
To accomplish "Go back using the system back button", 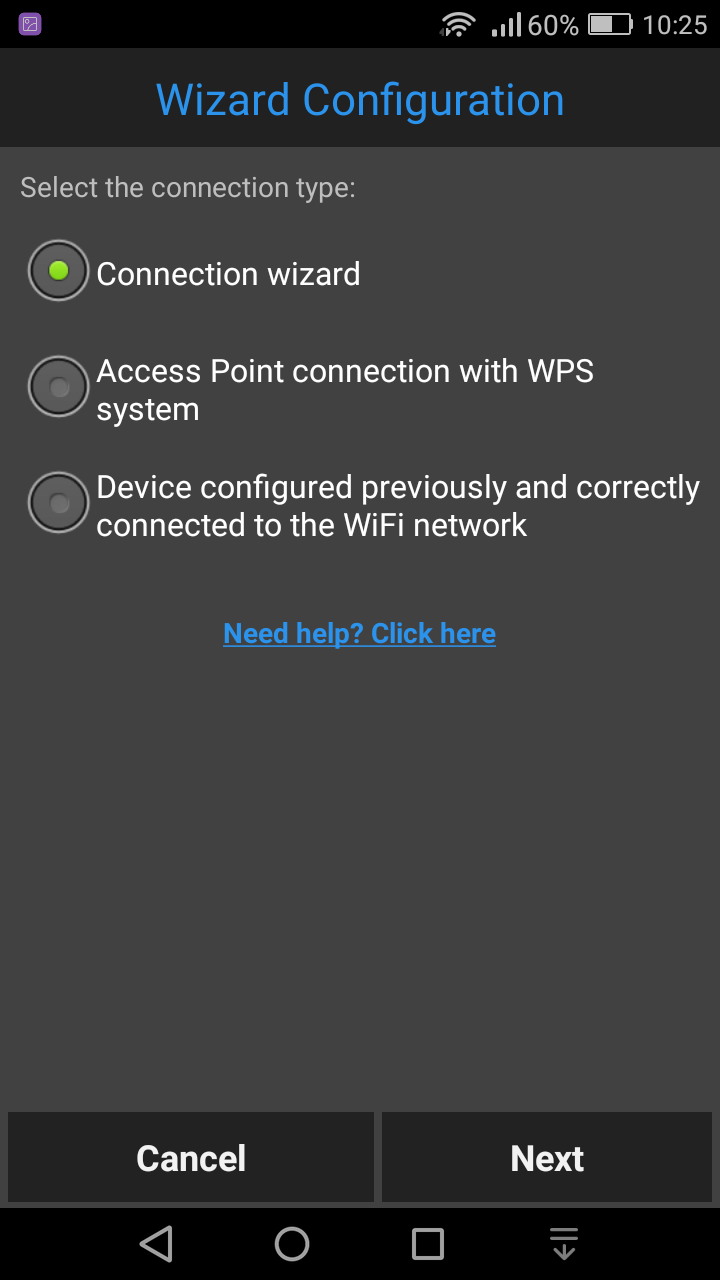I will point(156,1244).
